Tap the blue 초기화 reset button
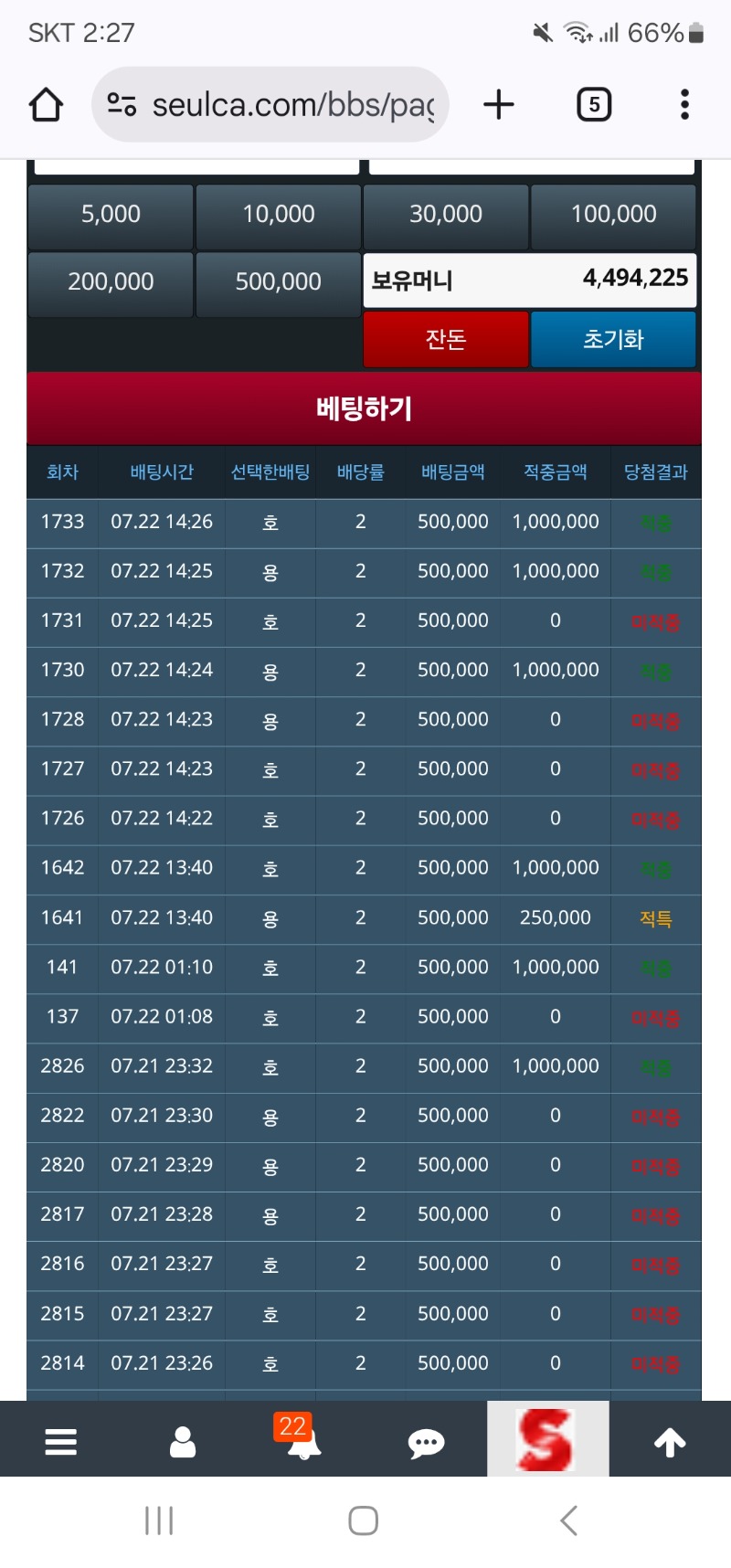Image resolution: width=731 pixels, height=1568 pixels. (x=614, y=339)
